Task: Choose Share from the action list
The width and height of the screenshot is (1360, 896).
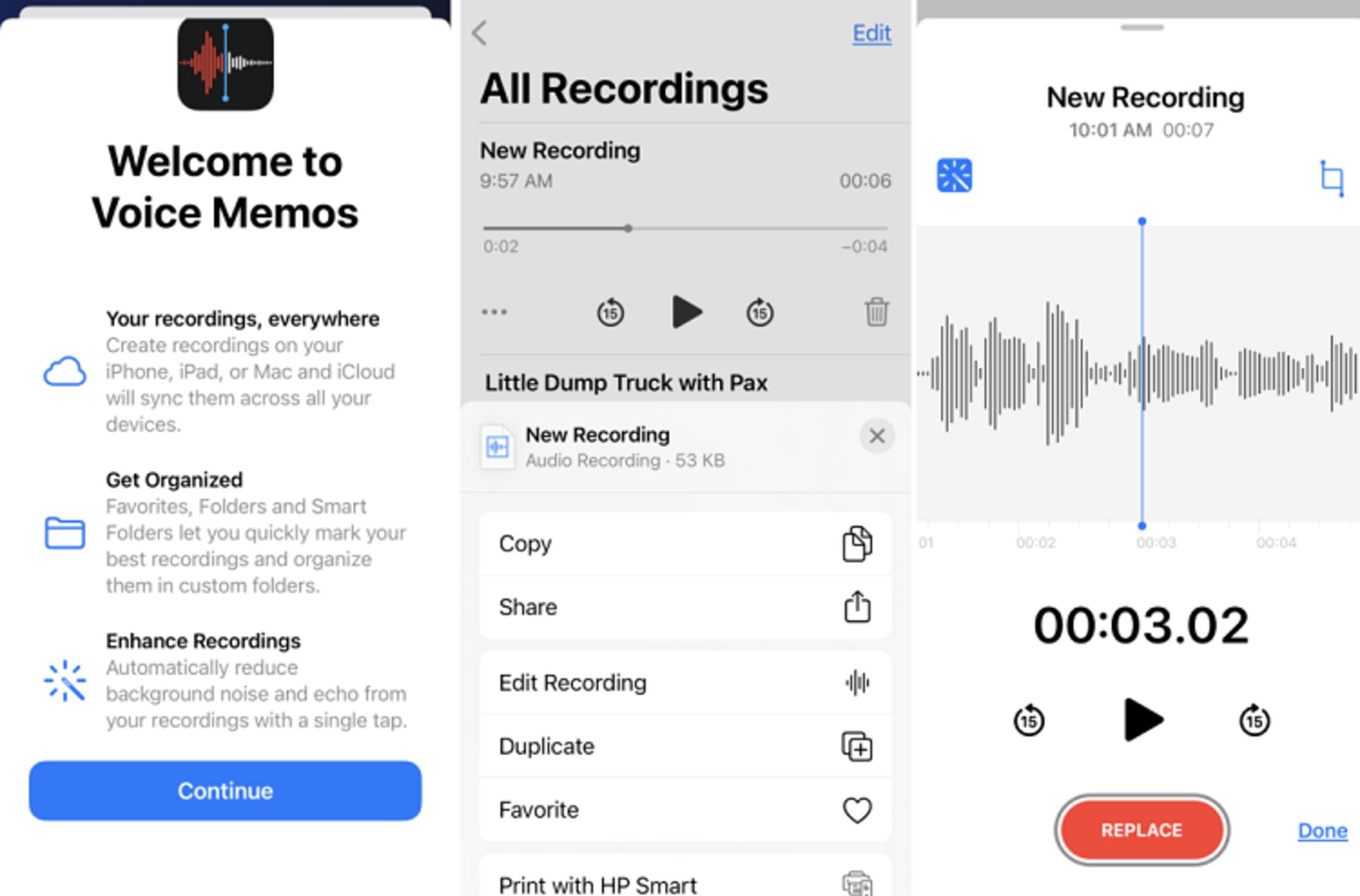Action: [x=684, y=607]
